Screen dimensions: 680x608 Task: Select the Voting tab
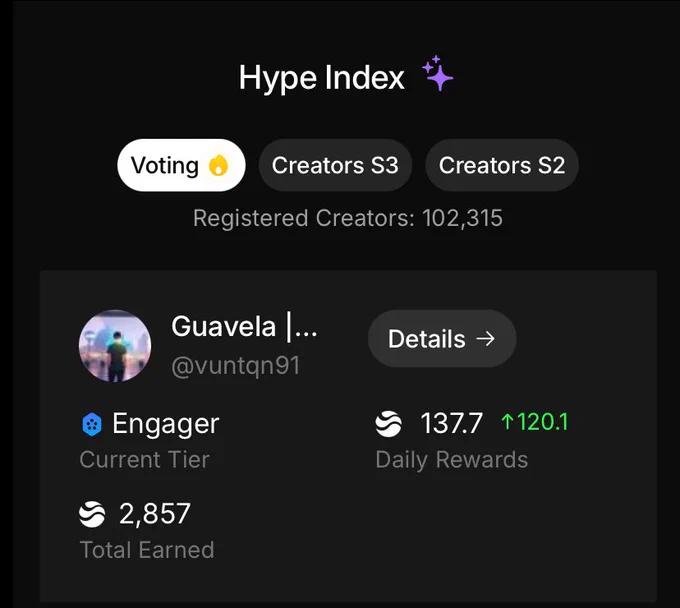181,165
